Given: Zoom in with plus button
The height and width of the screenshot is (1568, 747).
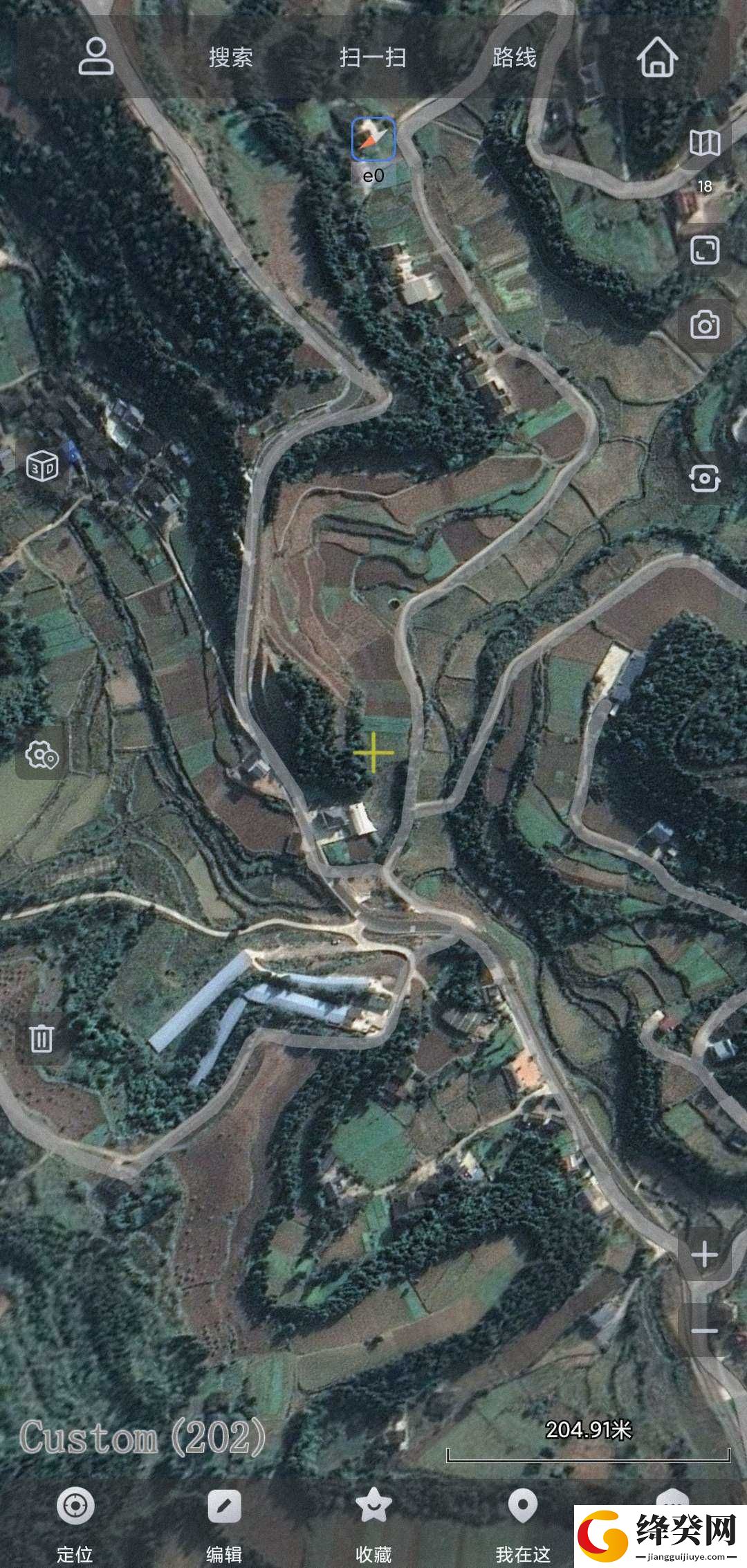Looking at the screenshot, I should [x=705, y=1254].
